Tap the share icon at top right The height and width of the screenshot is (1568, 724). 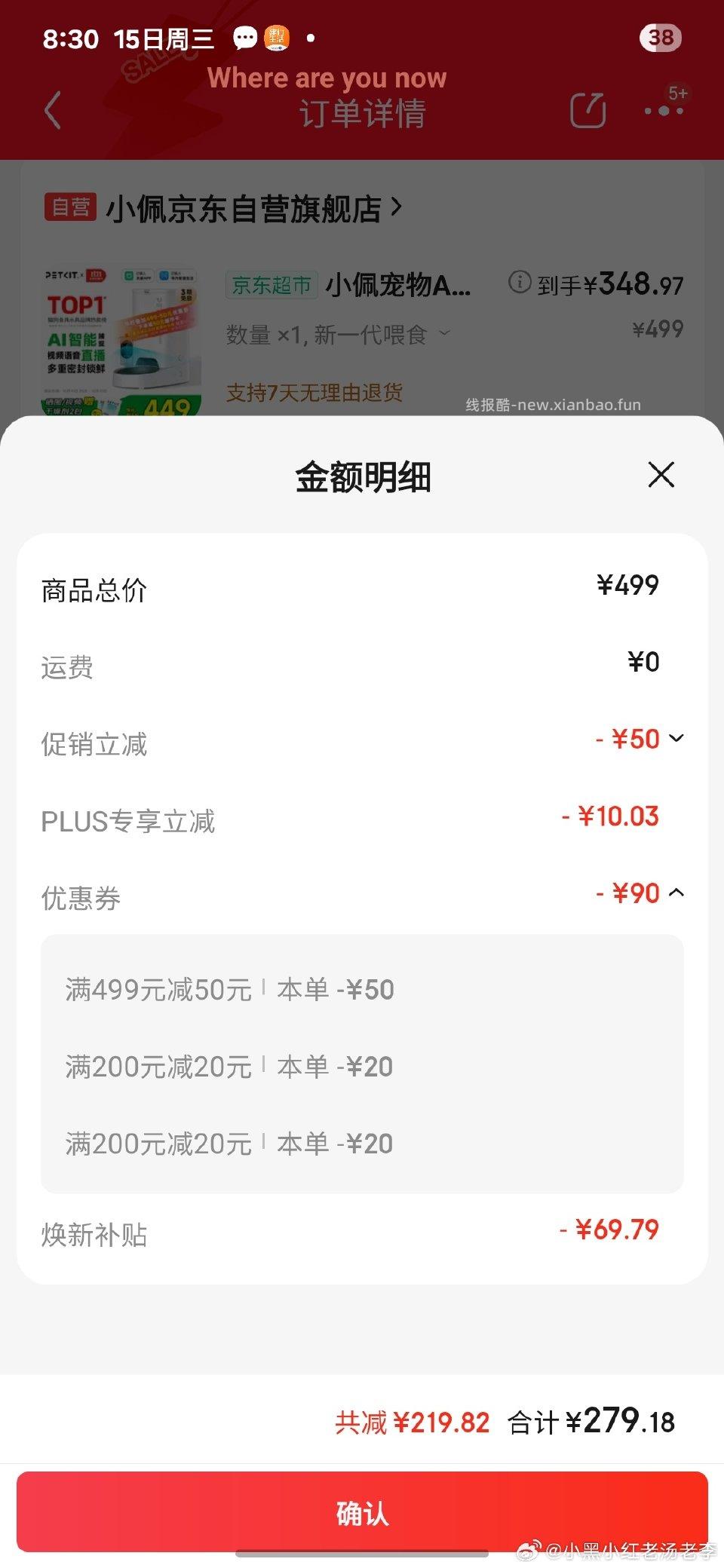point(589,110)
